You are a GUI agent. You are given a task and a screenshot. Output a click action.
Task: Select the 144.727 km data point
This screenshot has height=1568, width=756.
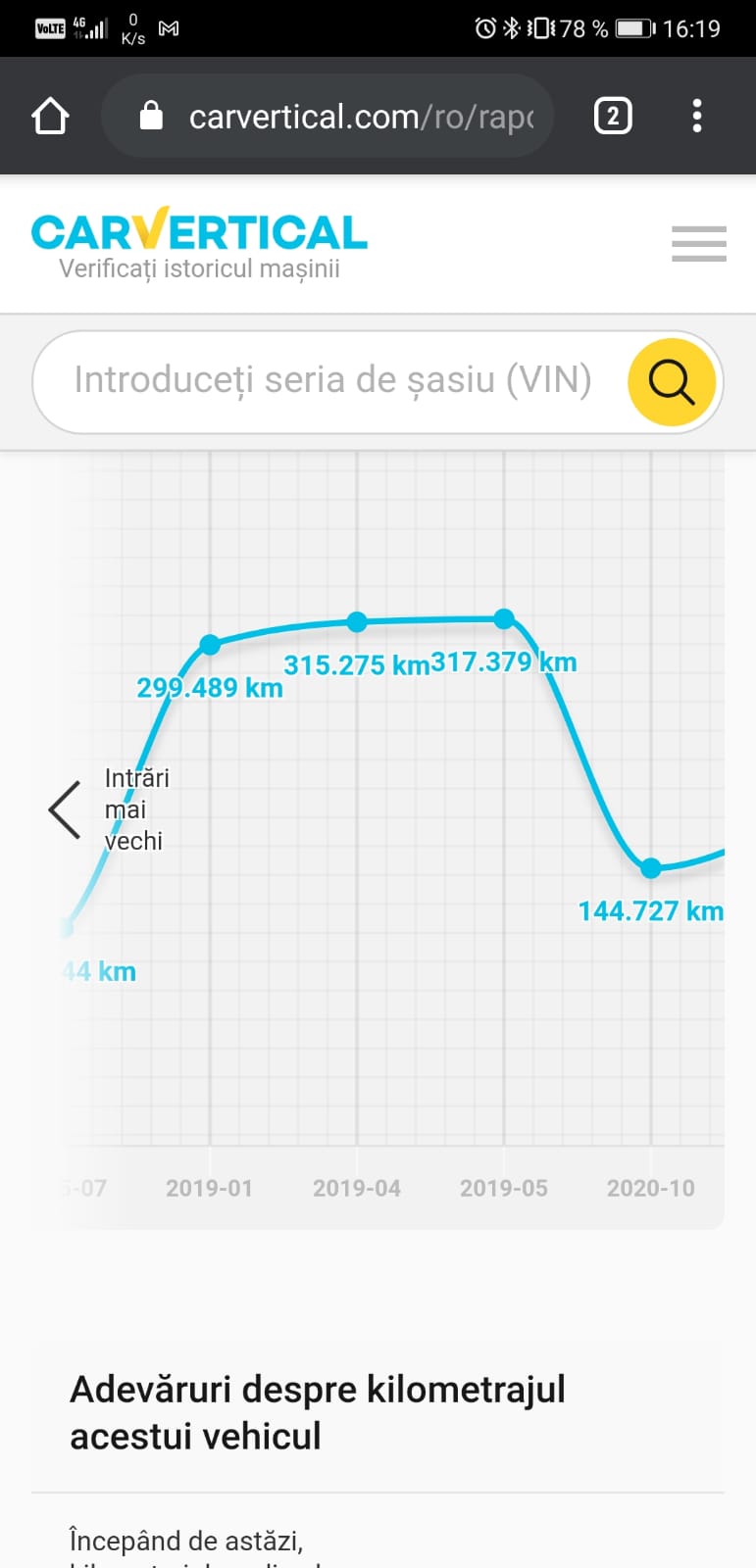point(651,867)
